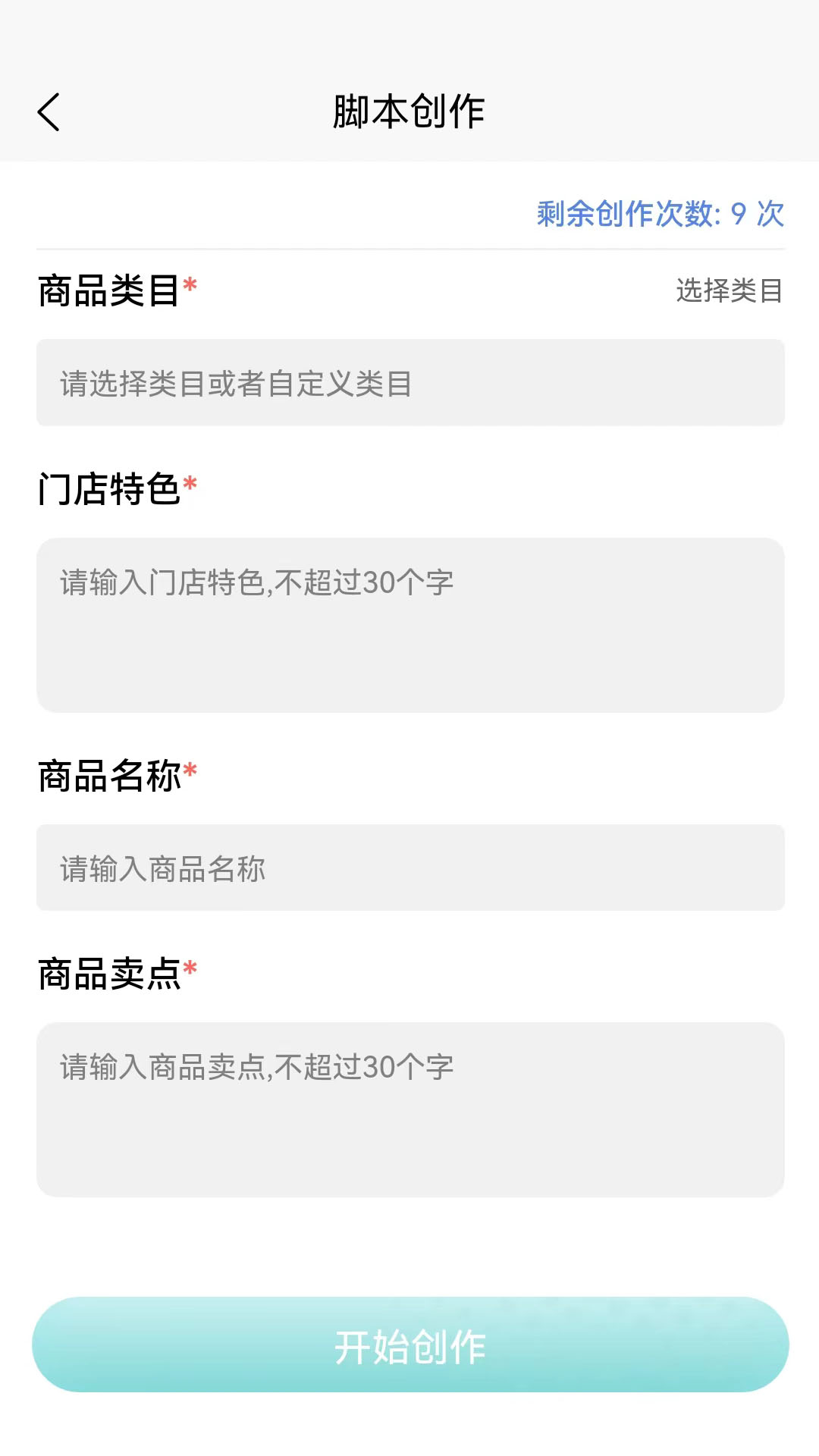Select the 商品名称 input box
Screen dimensions: 819x1456
tap(409, 867)
